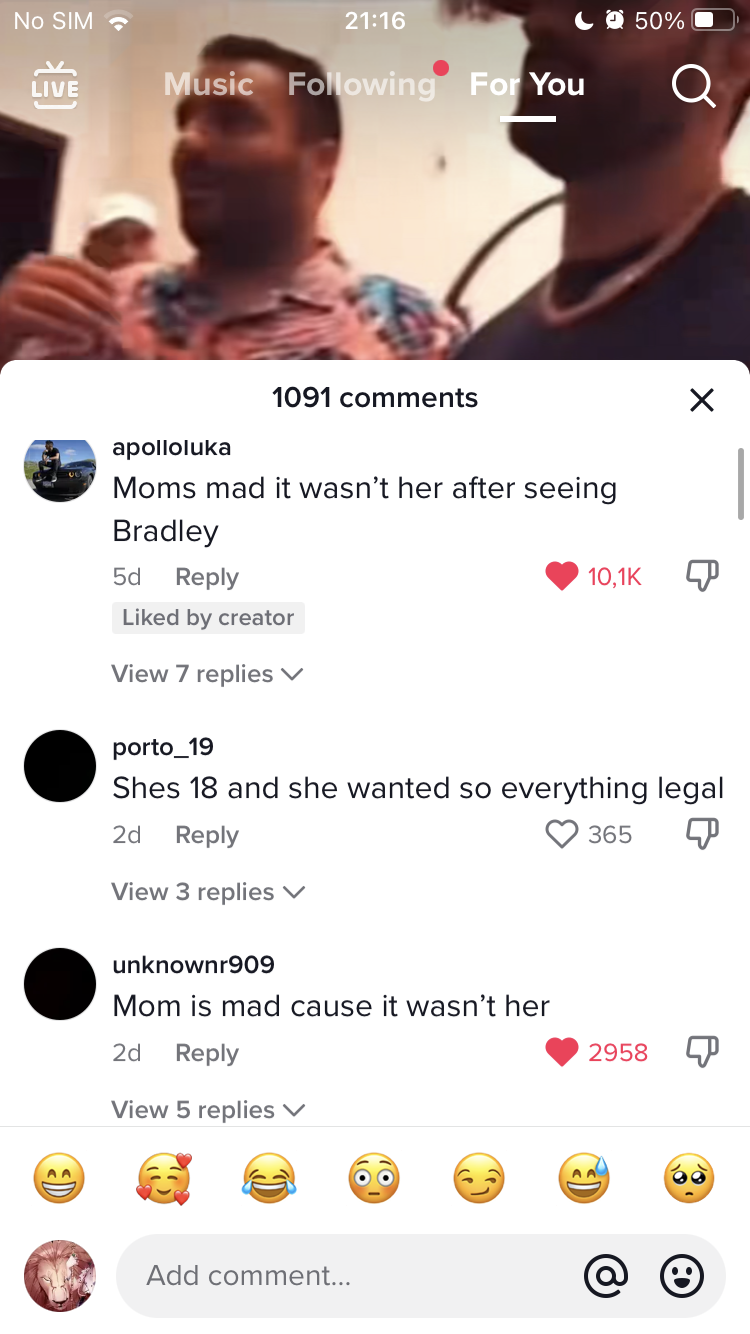The width and height of the screenshot is (750, 1334).
Task: Open the LIVE icon
Action: (x=54, y=86)
